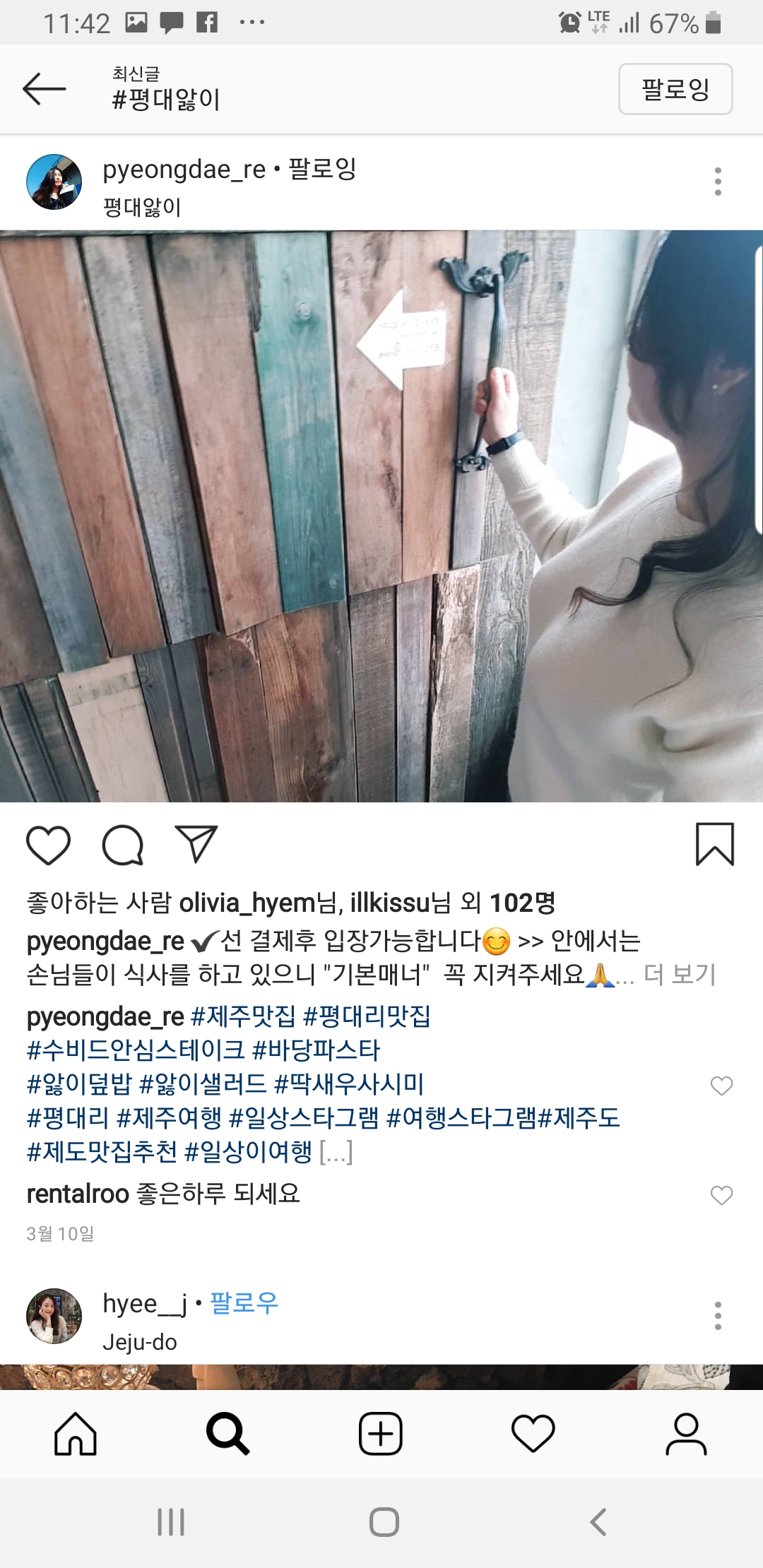Screen dimensions: 763x1568
Task: Switch to the Home tab
Action: click(x=76, y=1434)
